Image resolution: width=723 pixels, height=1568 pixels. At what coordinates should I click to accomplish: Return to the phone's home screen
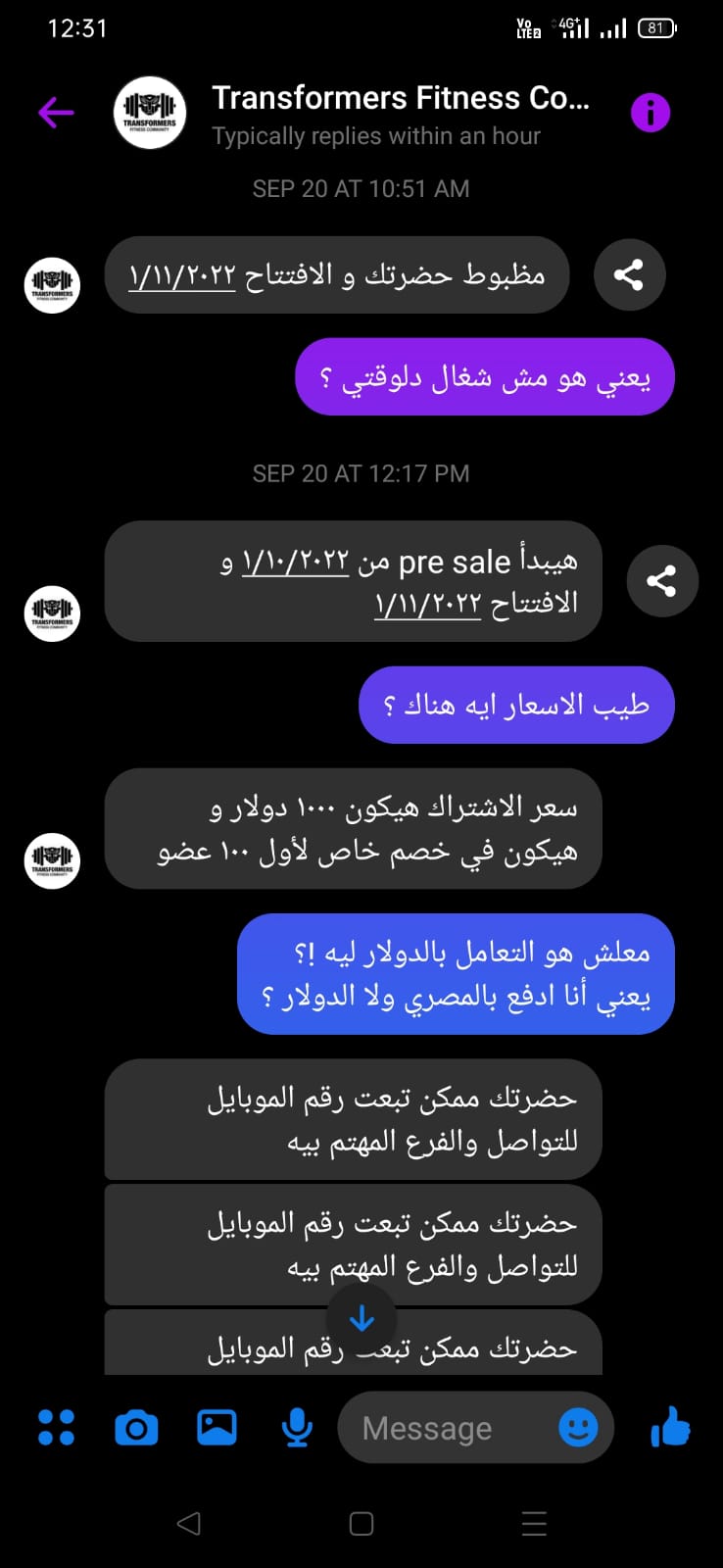click(x=361, y=1523)
